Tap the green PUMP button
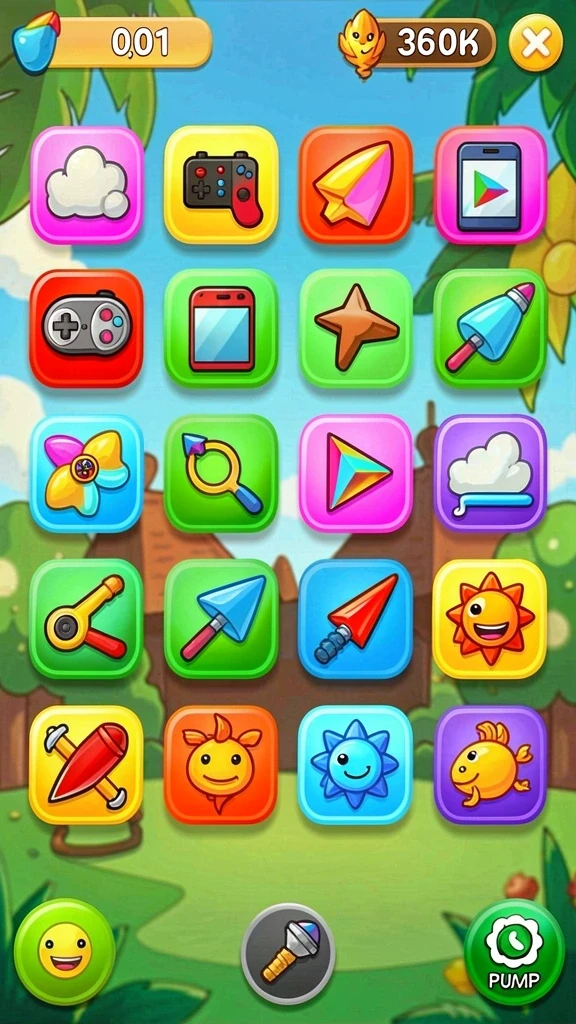 pyautogui.click(x=514, y=953)
